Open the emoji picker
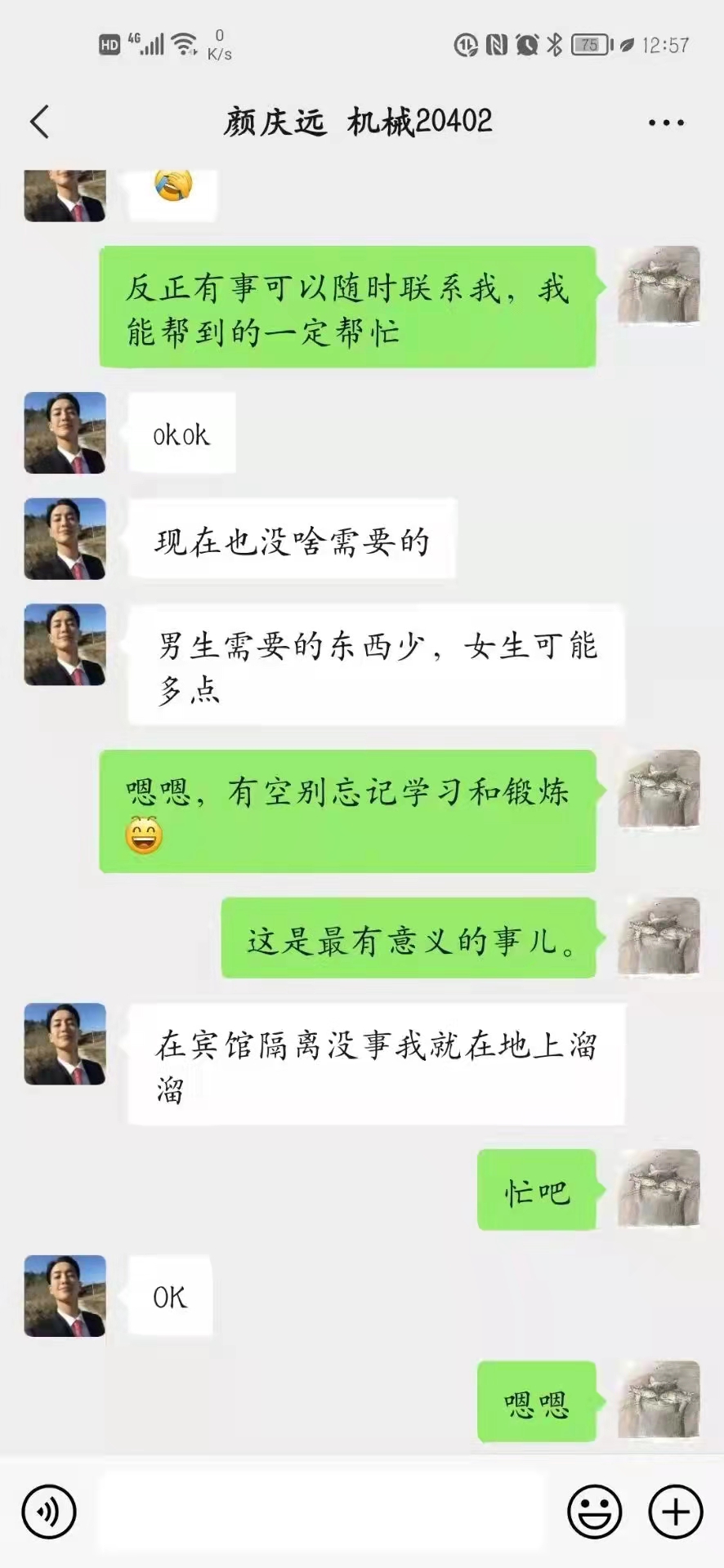The height and width of the screenshot is (1568, 724). click(x=594, y=1512)
